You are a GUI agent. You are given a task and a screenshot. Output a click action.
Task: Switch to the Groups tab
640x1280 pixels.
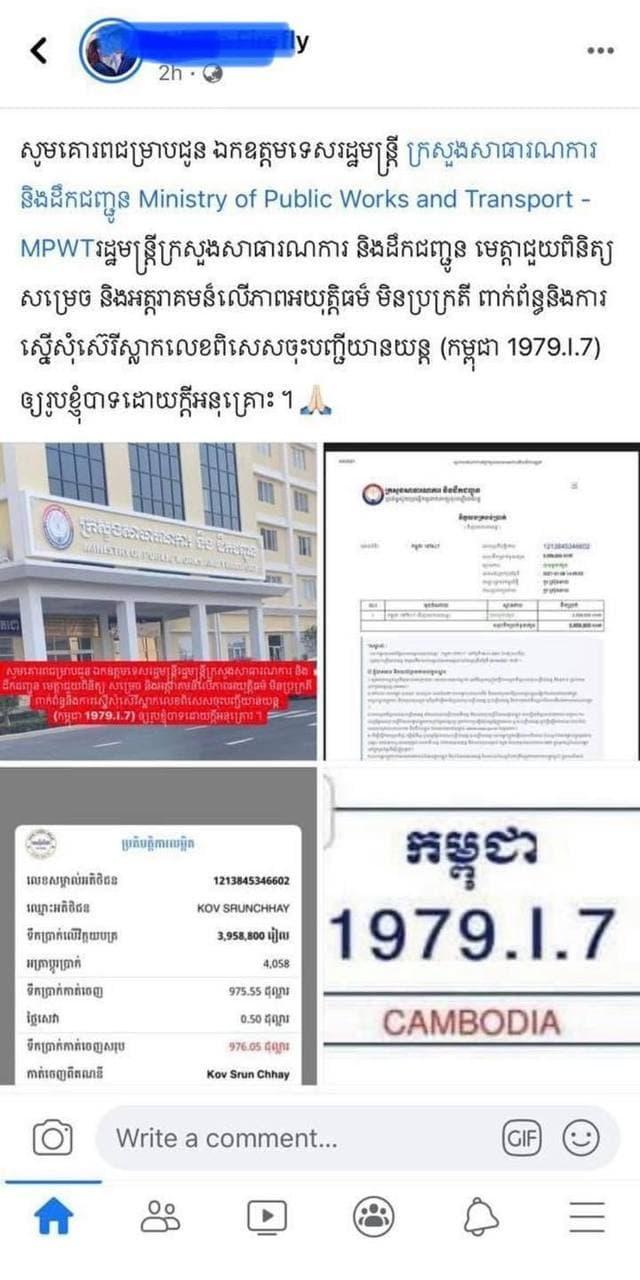(x=373, y=1216)
